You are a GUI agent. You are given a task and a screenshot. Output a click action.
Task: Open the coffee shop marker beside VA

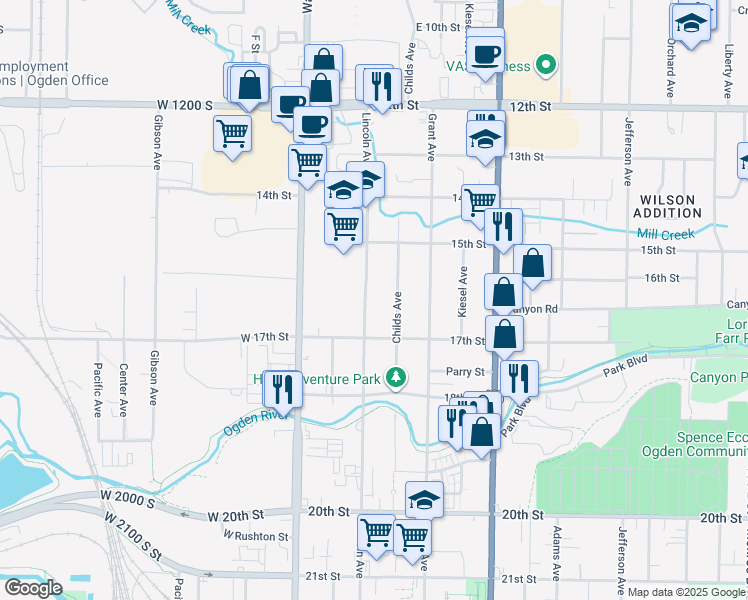pos(486,54)
